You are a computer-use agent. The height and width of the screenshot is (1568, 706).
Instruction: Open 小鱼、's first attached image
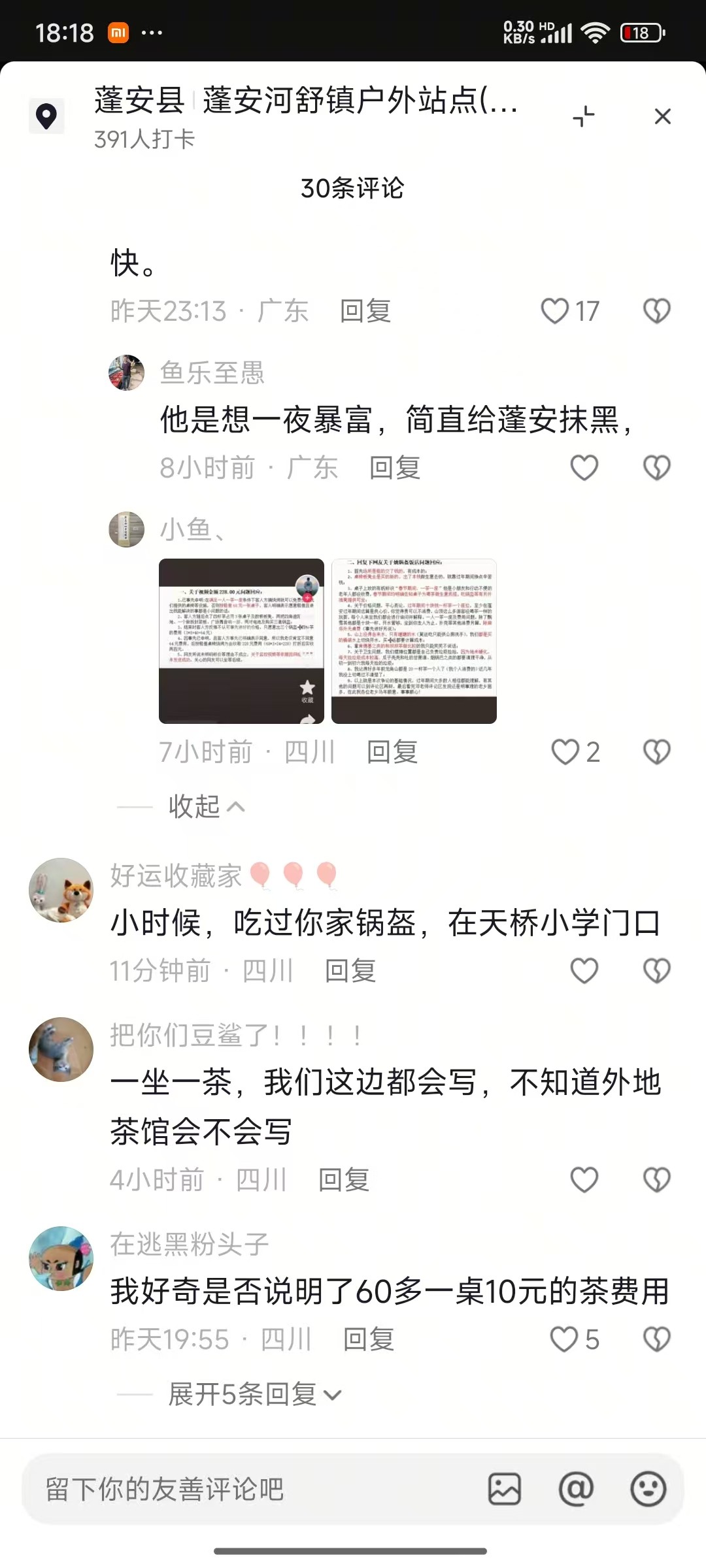click(x=241, y=641)
